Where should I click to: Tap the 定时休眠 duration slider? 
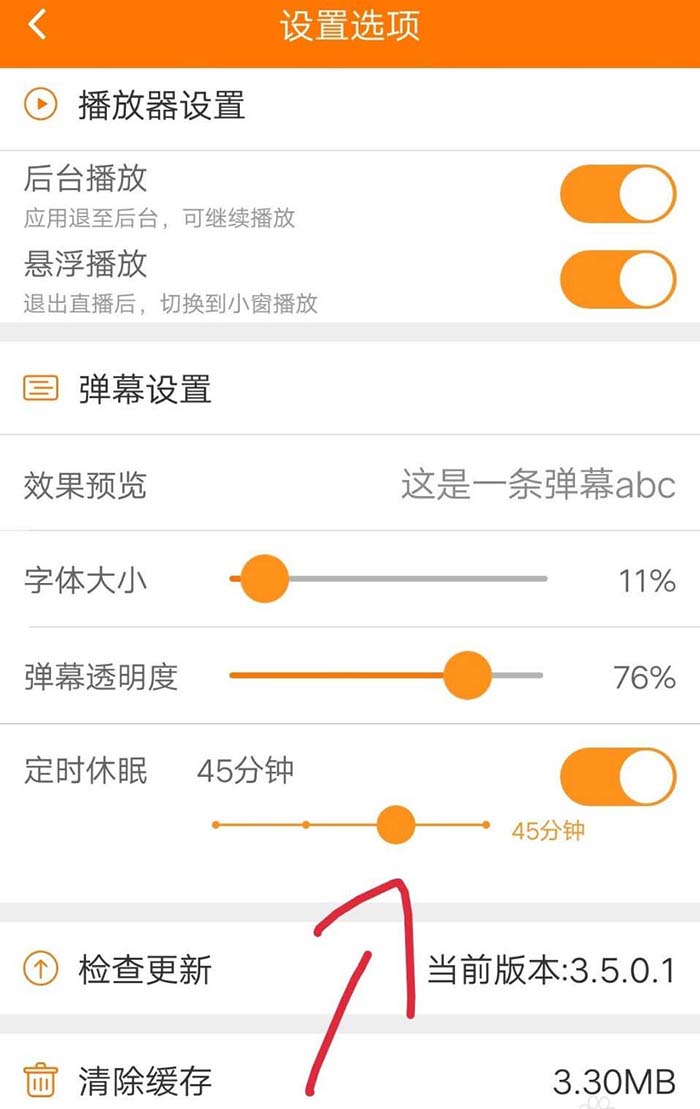[x=350, y=825]
